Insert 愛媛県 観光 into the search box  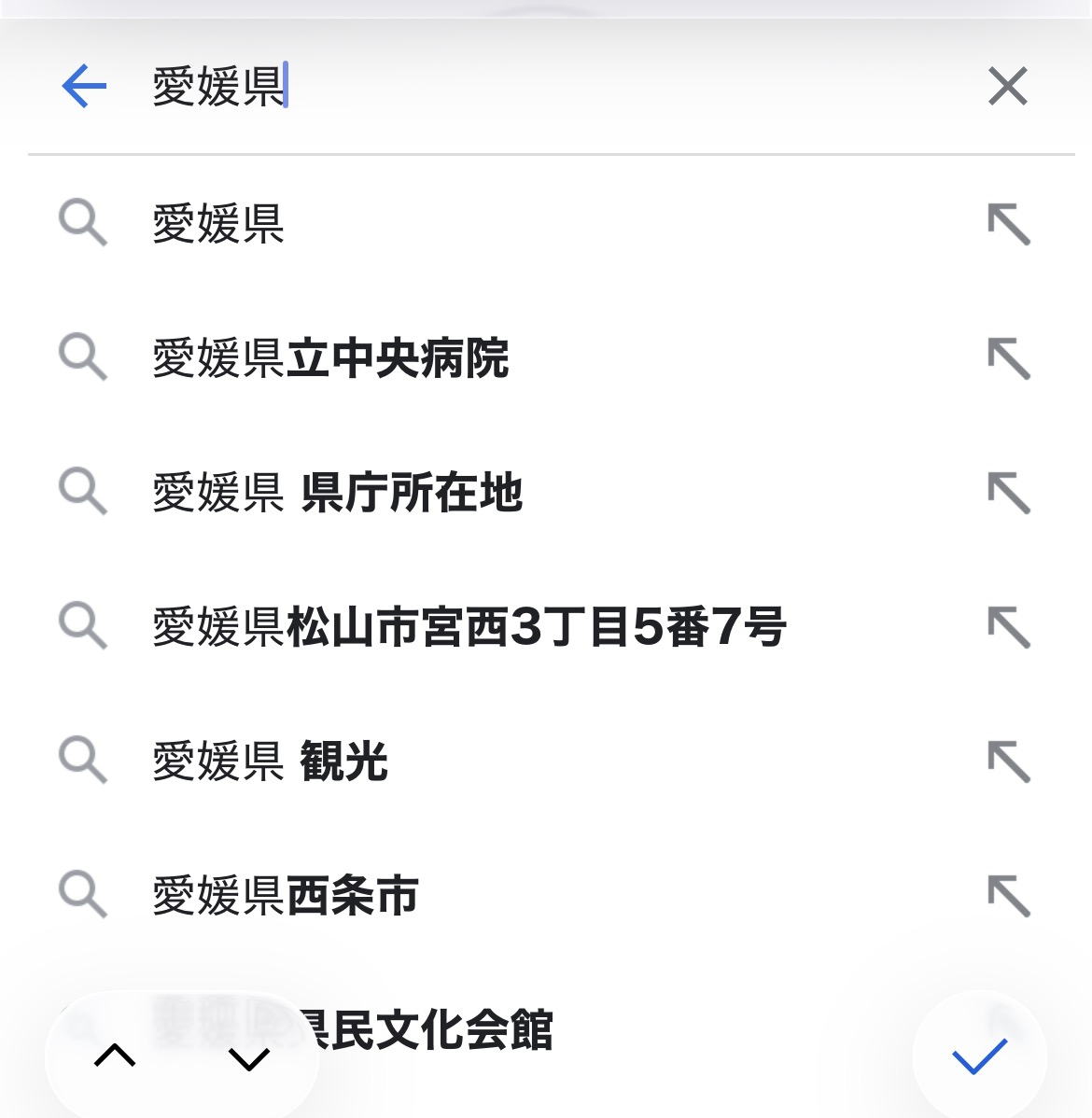coord(1009,762)
